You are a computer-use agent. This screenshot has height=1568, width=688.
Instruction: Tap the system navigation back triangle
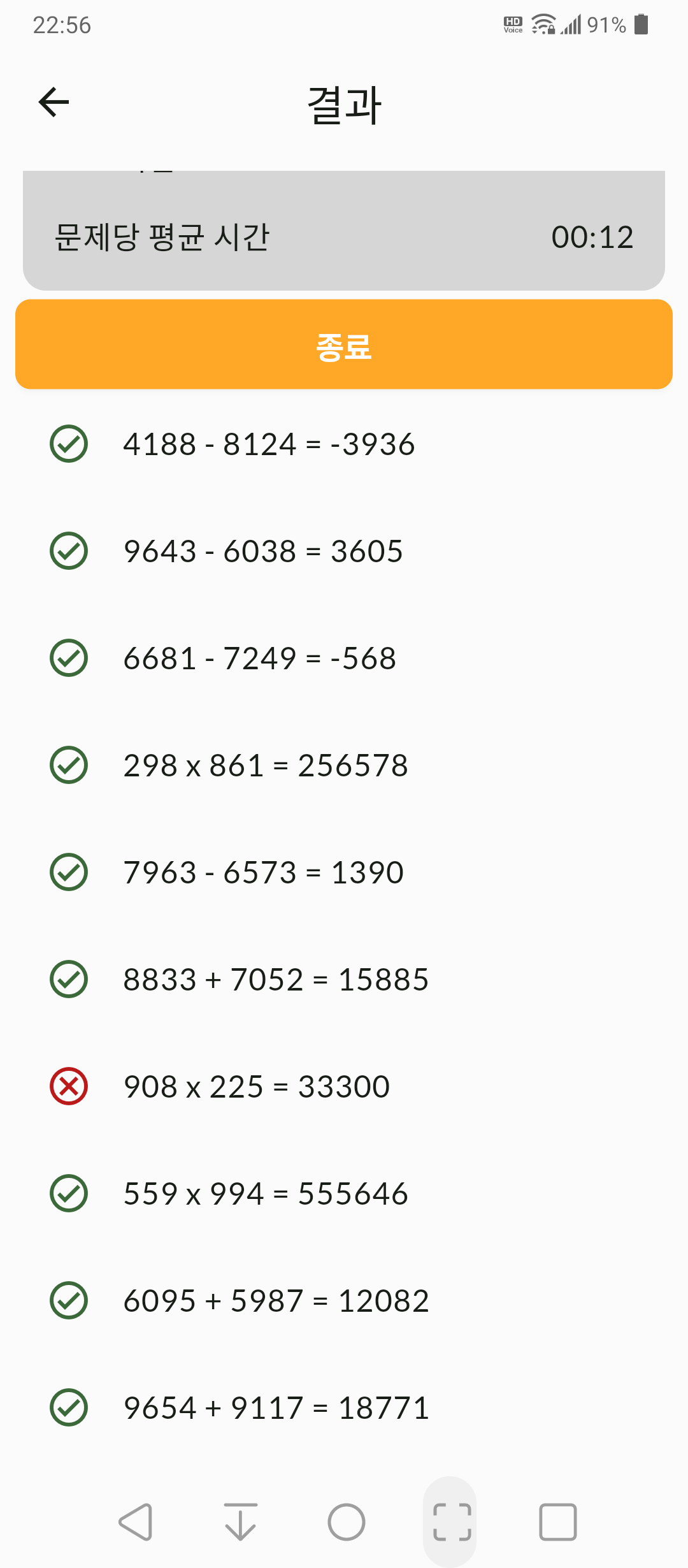tap(136, 1522)
